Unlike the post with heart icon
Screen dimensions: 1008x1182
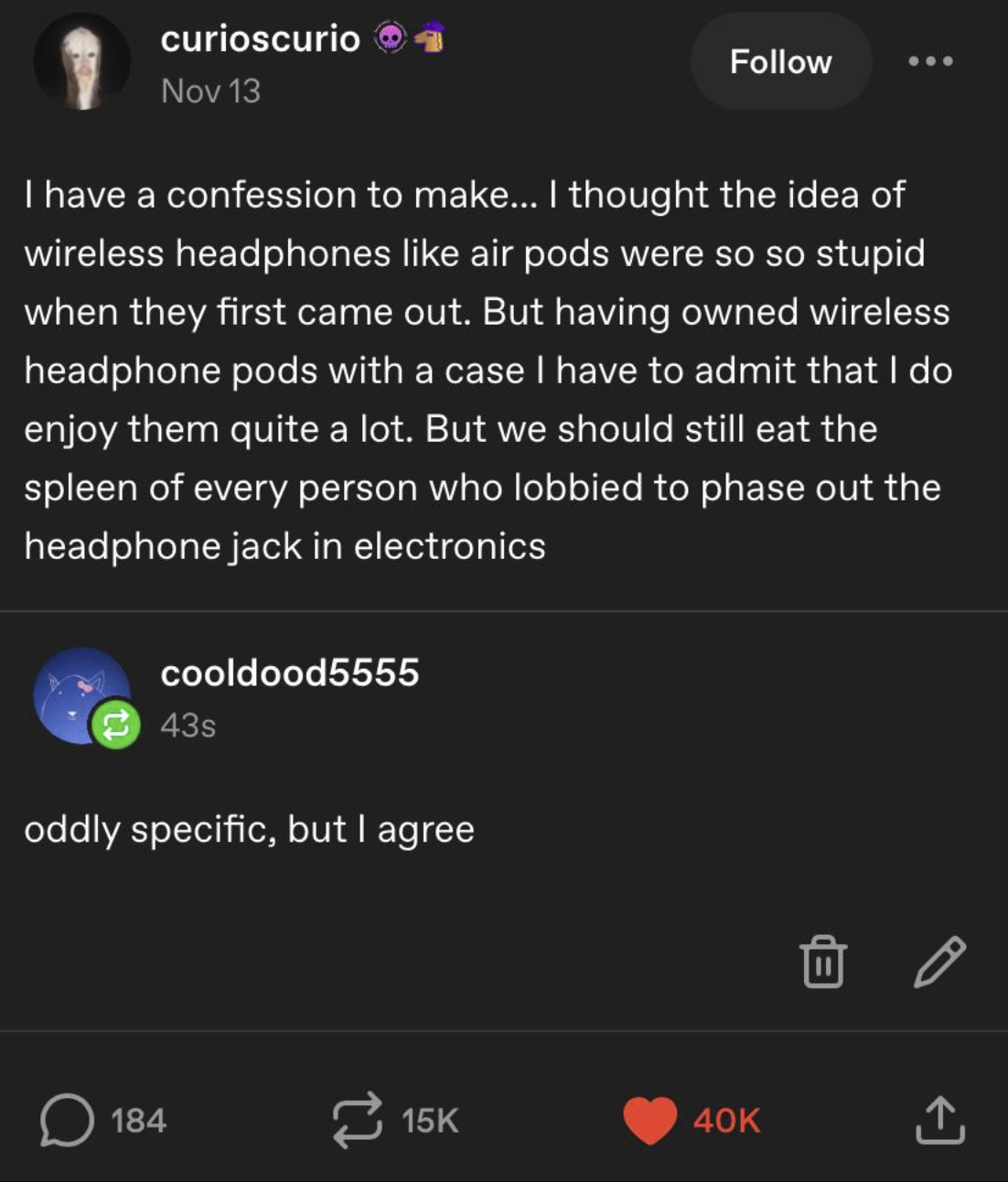coord(649,1121)
